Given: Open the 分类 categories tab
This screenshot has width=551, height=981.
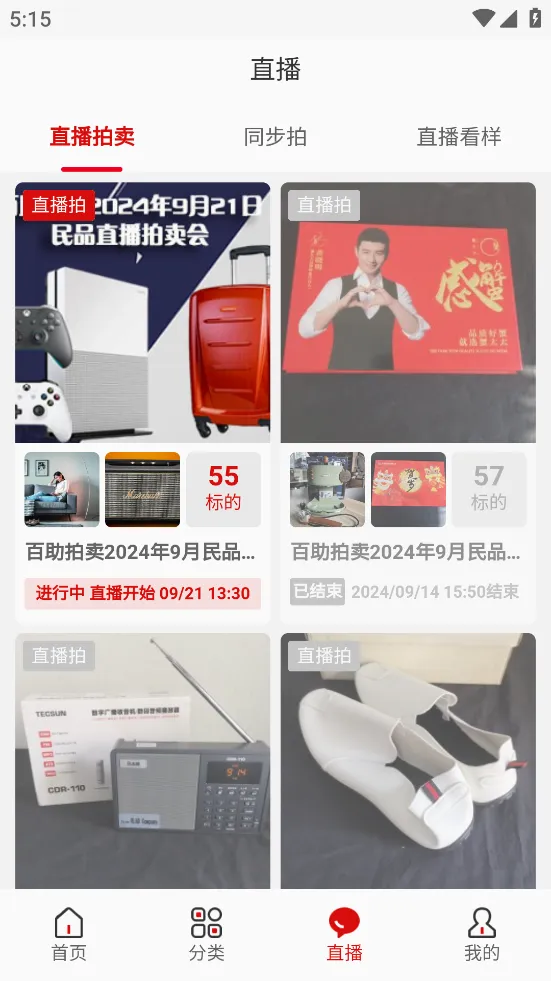Looking at the screenshot, I should pyautogui.click(x=206, y=935).
